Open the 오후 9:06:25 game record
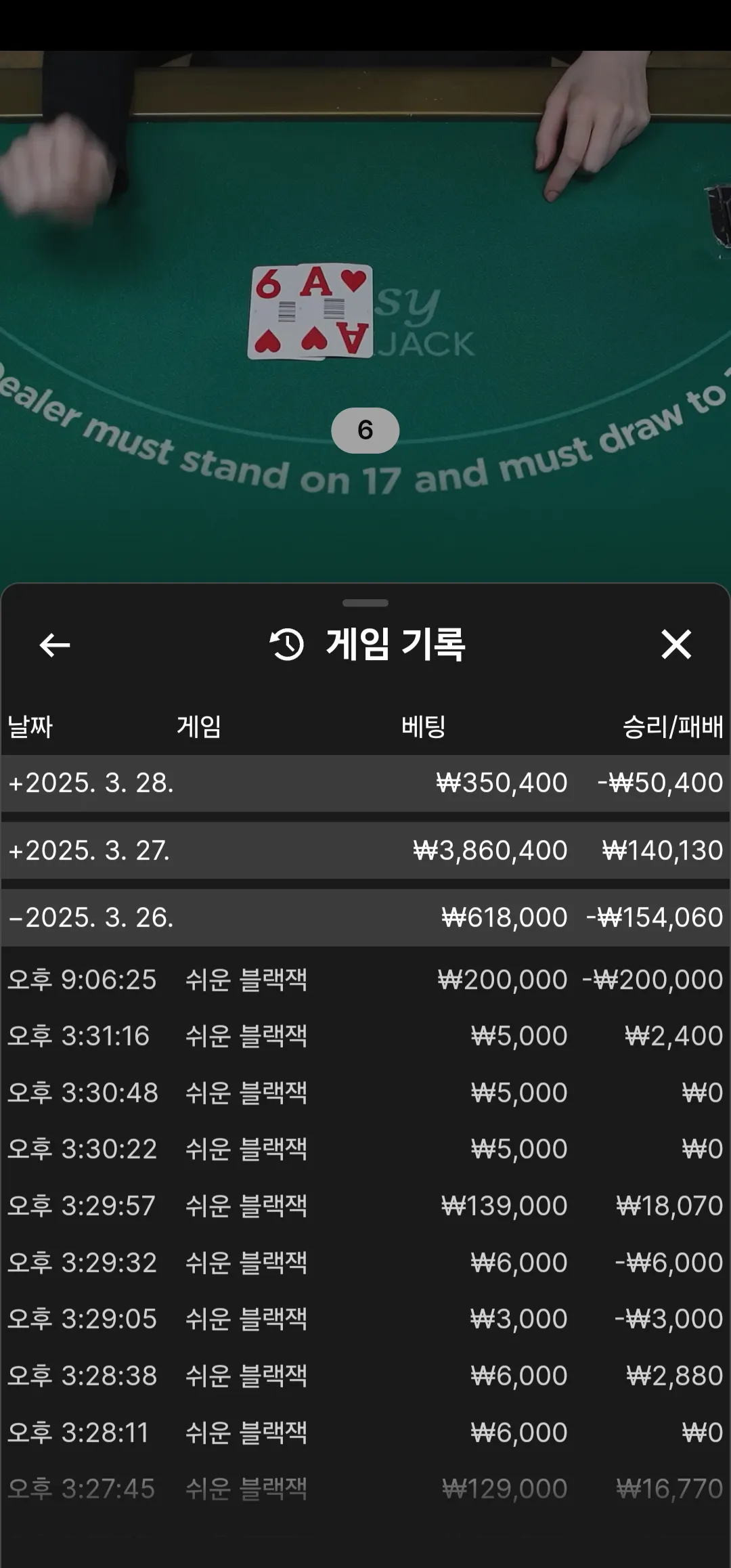This screenshot has width=731, height=1568. tap(365, 980)
